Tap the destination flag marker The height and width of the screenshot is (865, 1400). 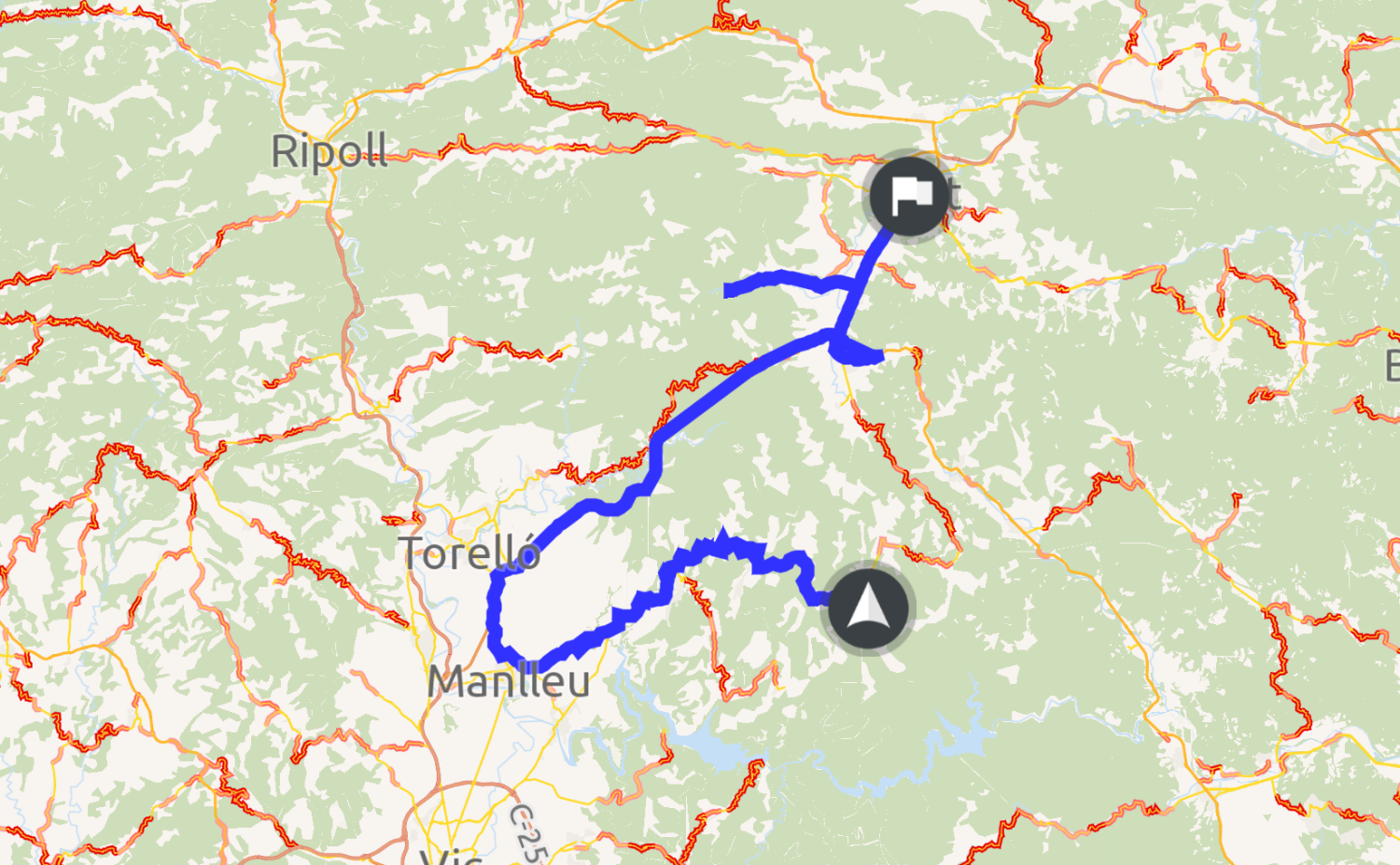(x=909, y=196)
